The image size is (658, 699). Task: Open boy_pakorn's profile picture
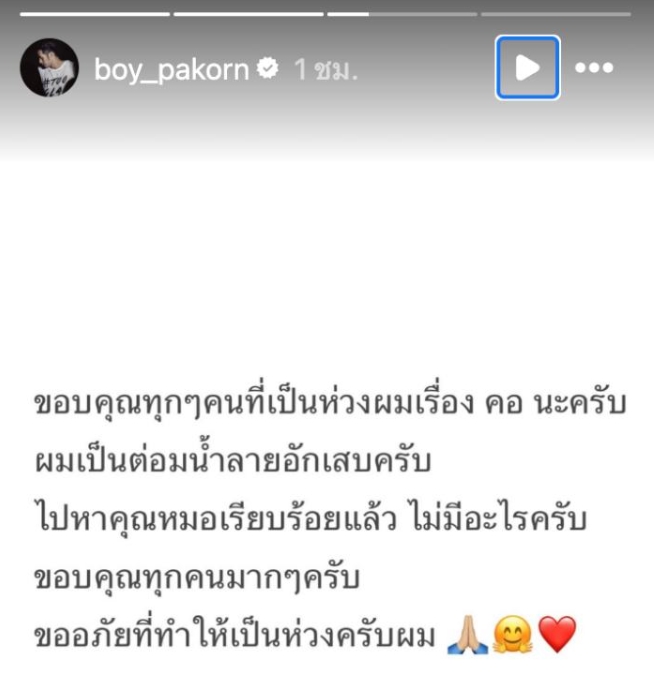tap(49, 68)
